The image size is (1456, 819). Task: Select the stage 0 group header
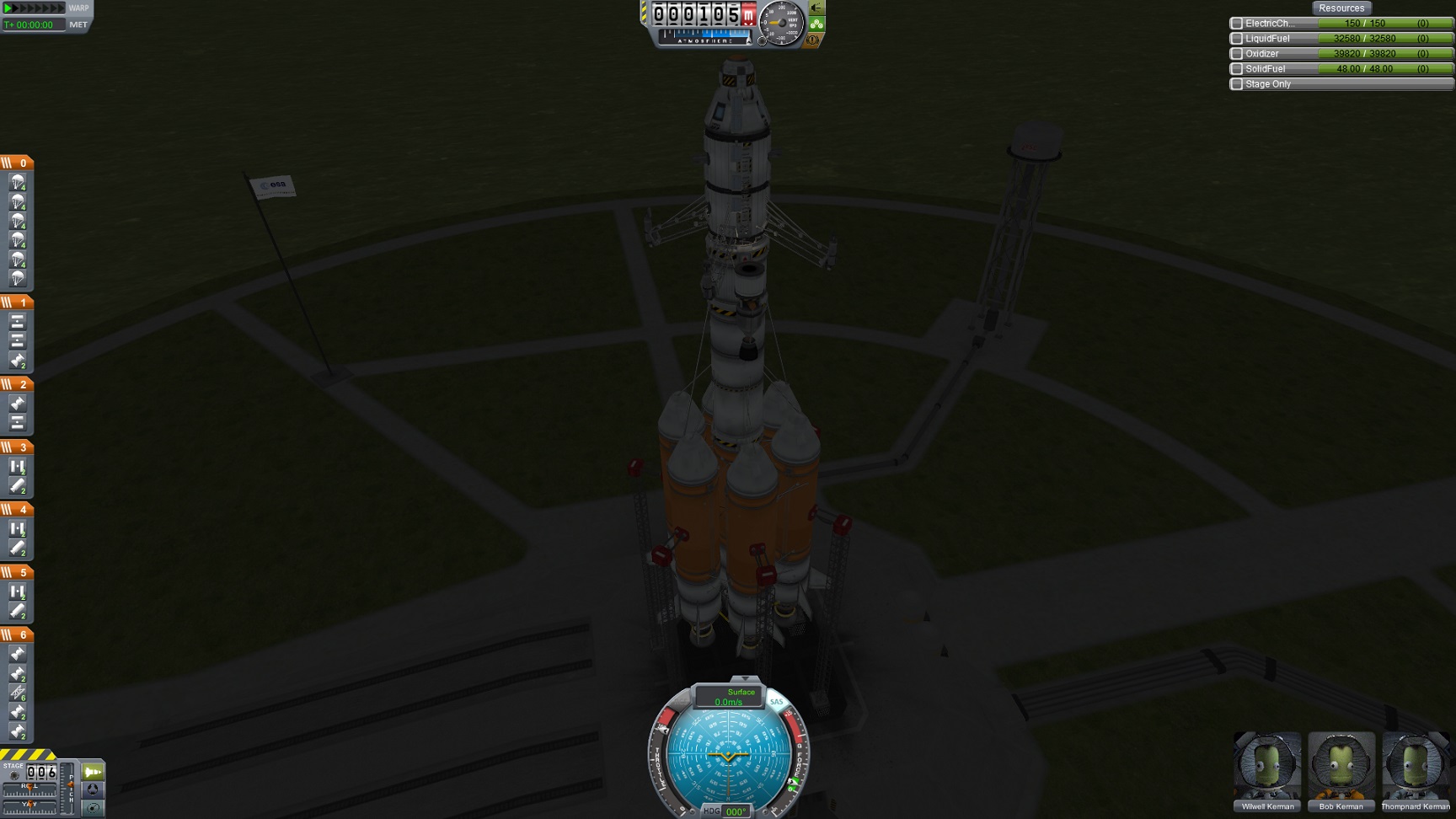click(x=17, y=163)
